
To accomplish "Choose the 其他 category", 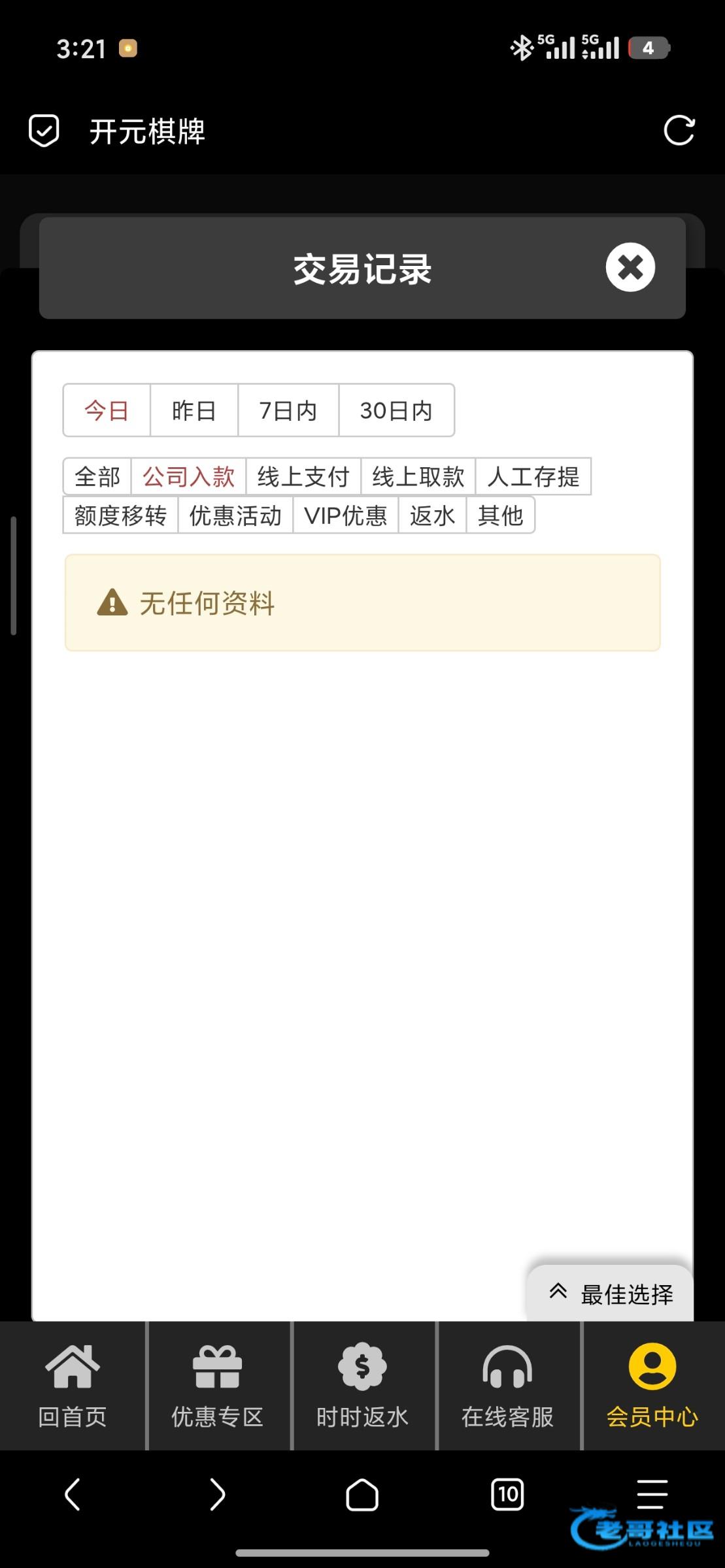I will tap(500, 515).
